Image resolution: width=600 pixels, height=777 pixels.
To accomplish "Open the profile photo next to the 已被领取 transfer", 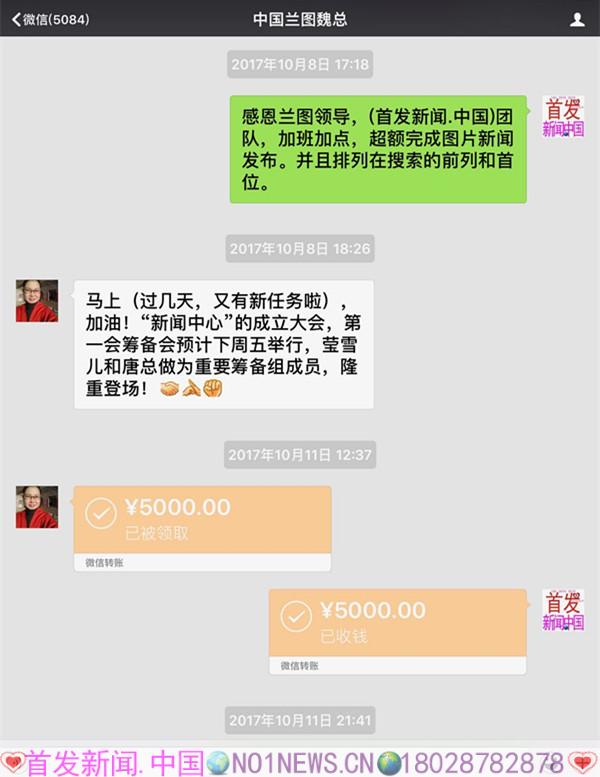I will (37, 507).
